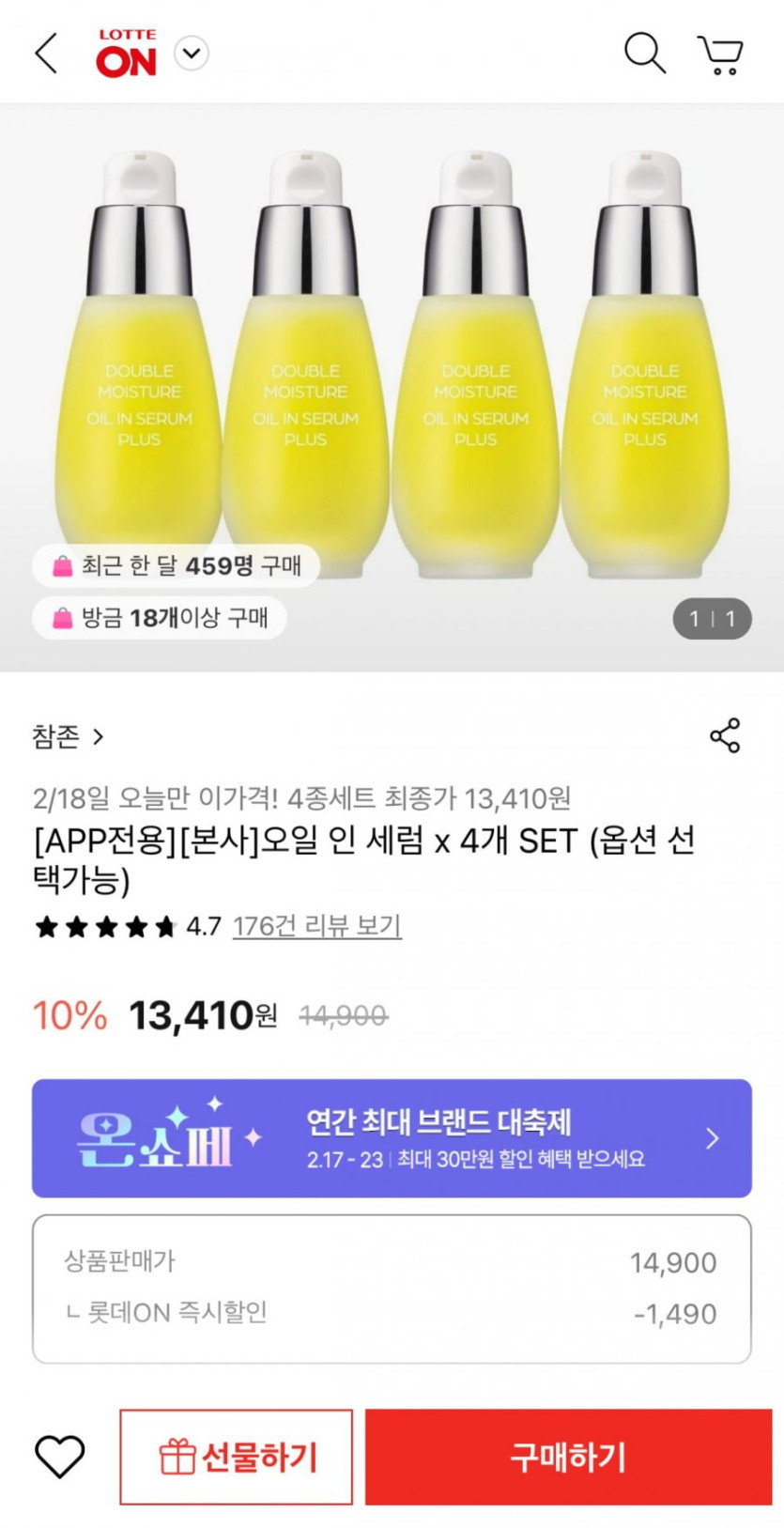The height and width of the screenshot is (1528, 784).
Task: View the 176건 리뷰 보기 link
Action: point(316,927)
